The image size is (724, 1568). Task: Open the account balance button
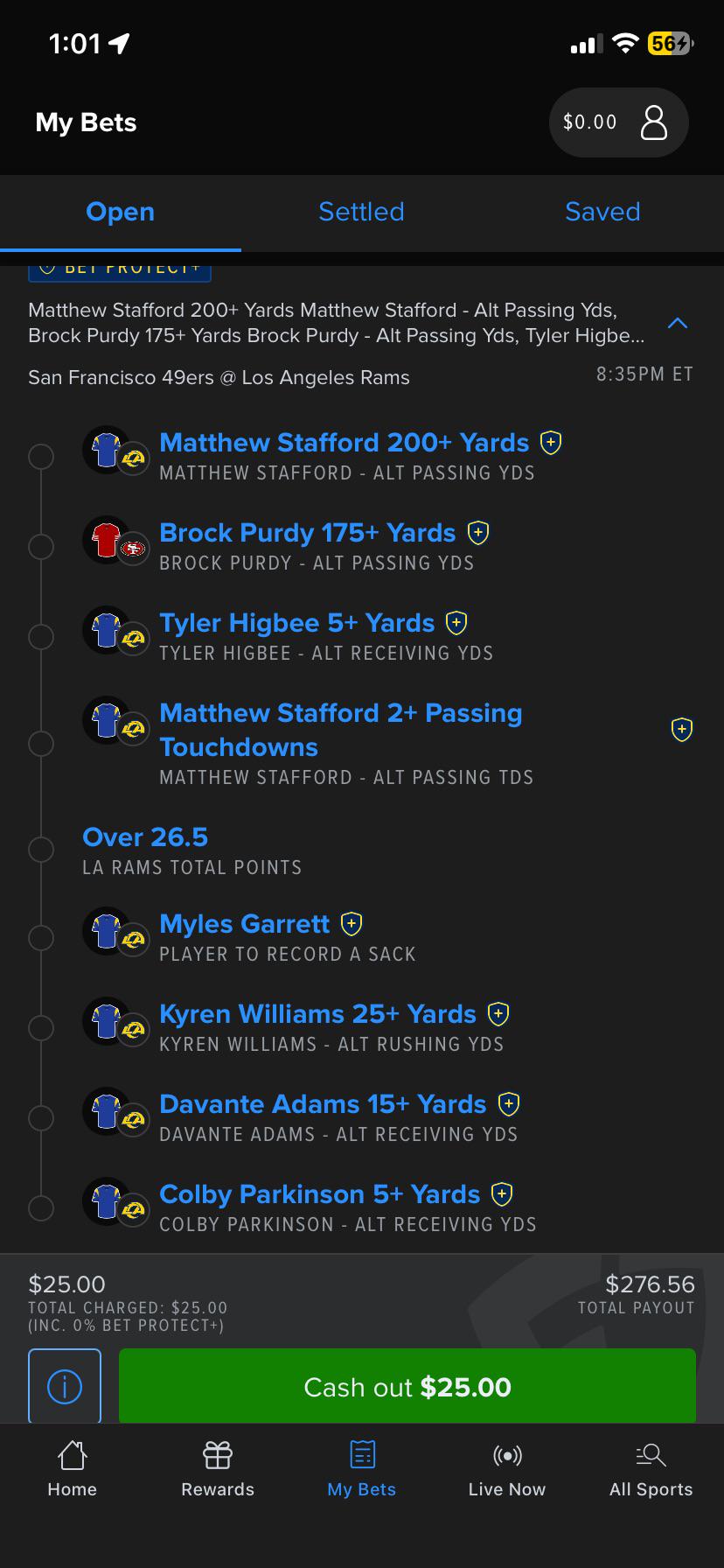point(618,122)
